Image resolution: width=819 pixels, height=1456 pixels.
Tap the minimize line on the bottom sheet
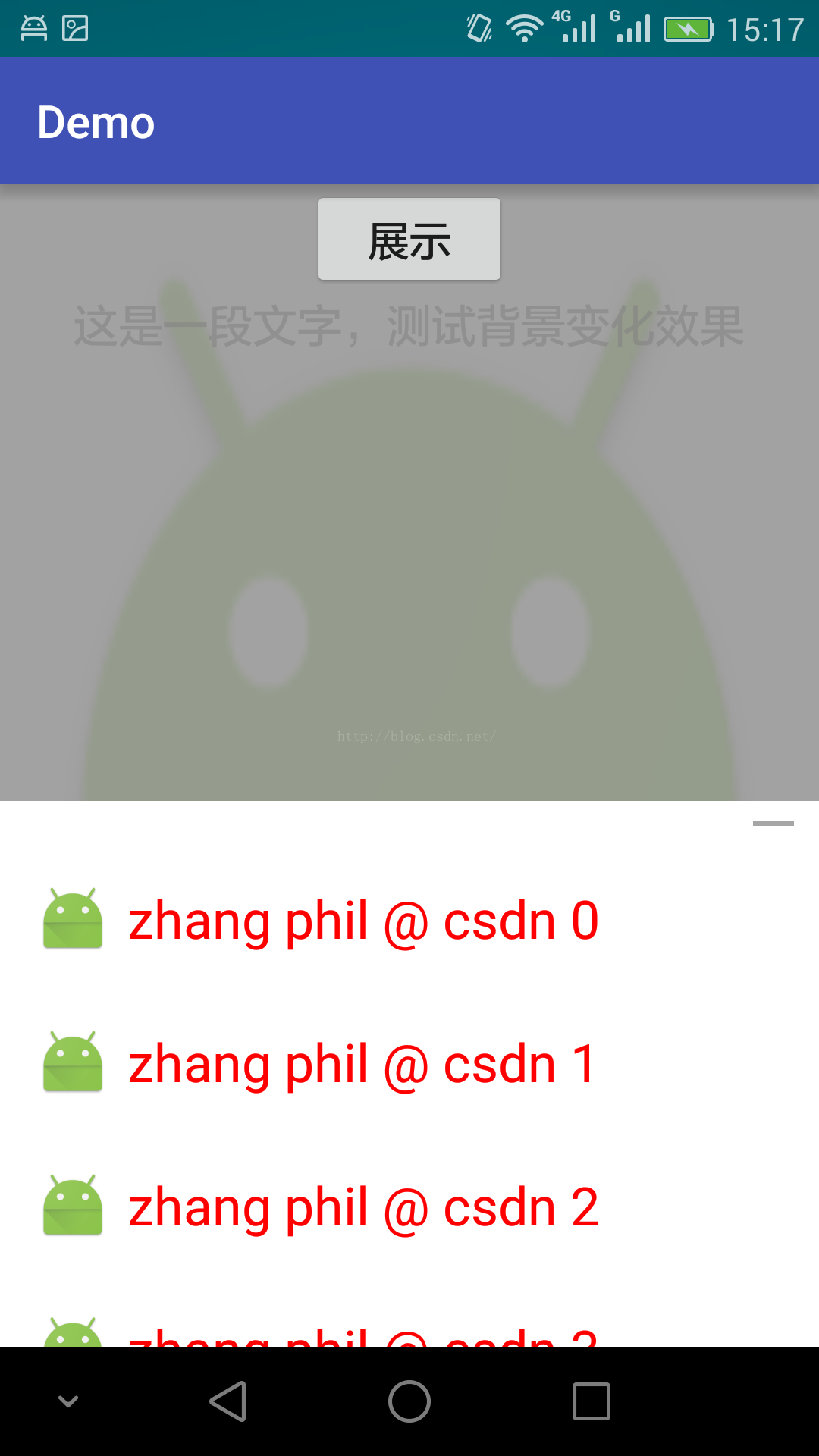(773, 824)
